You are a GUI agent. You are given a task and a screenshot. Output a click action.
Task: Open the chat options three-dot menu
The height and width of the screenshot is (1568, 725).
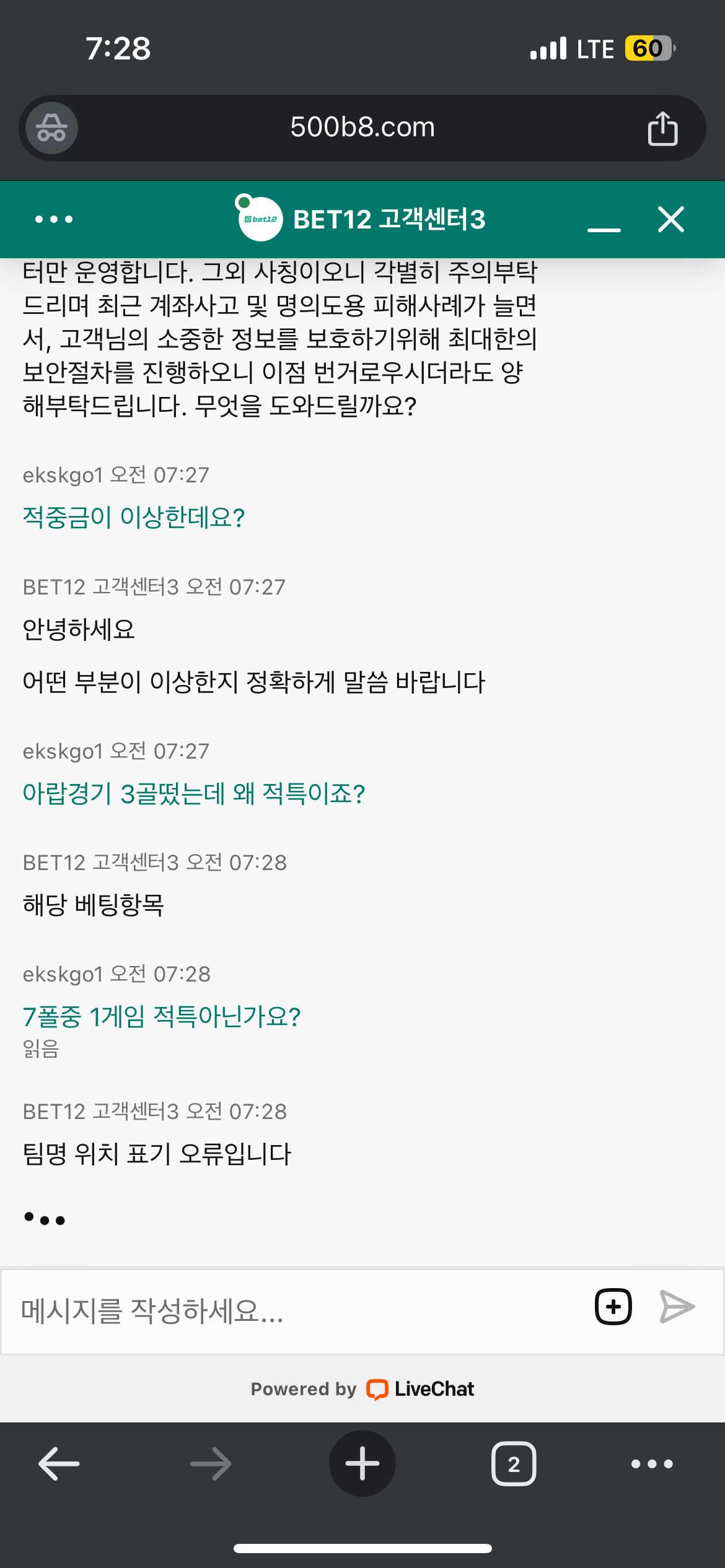point(54,219)
